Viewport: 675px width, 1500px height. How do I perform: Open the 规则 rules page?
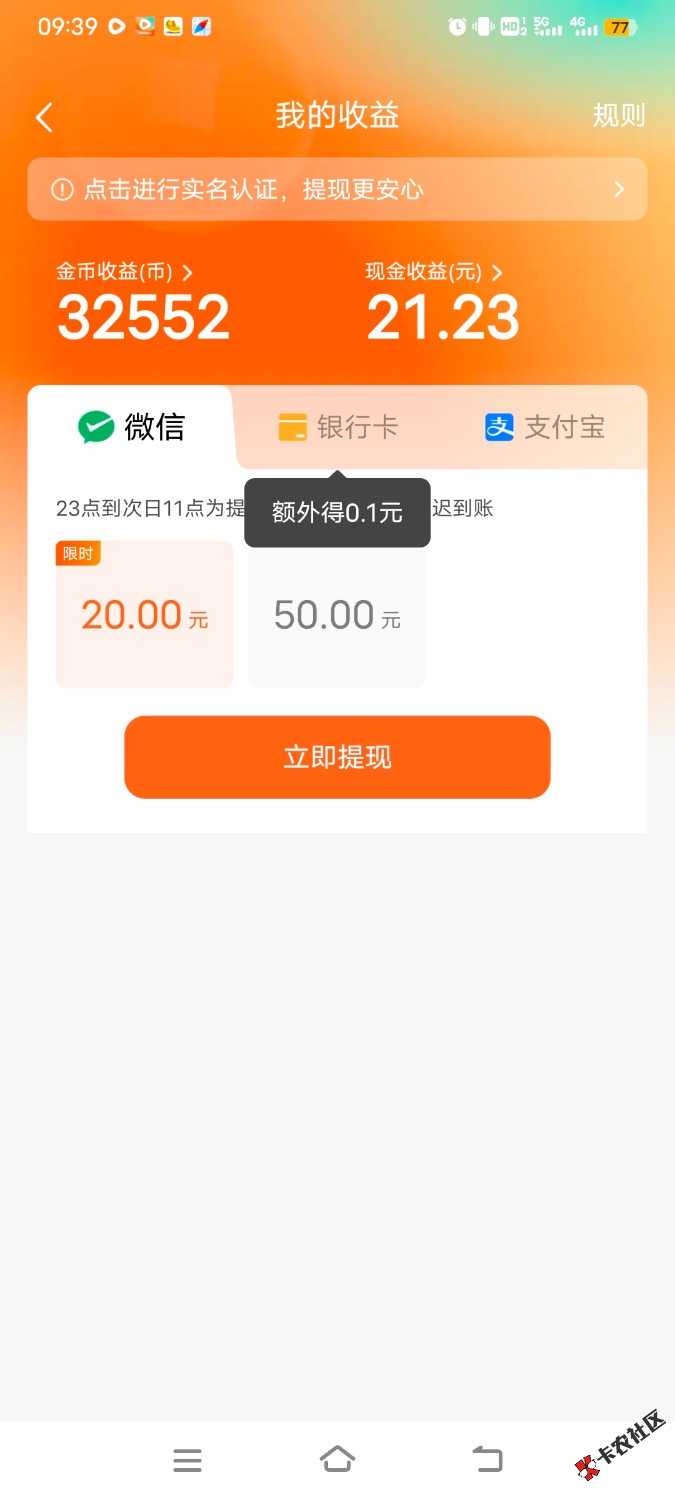[618, 116]
